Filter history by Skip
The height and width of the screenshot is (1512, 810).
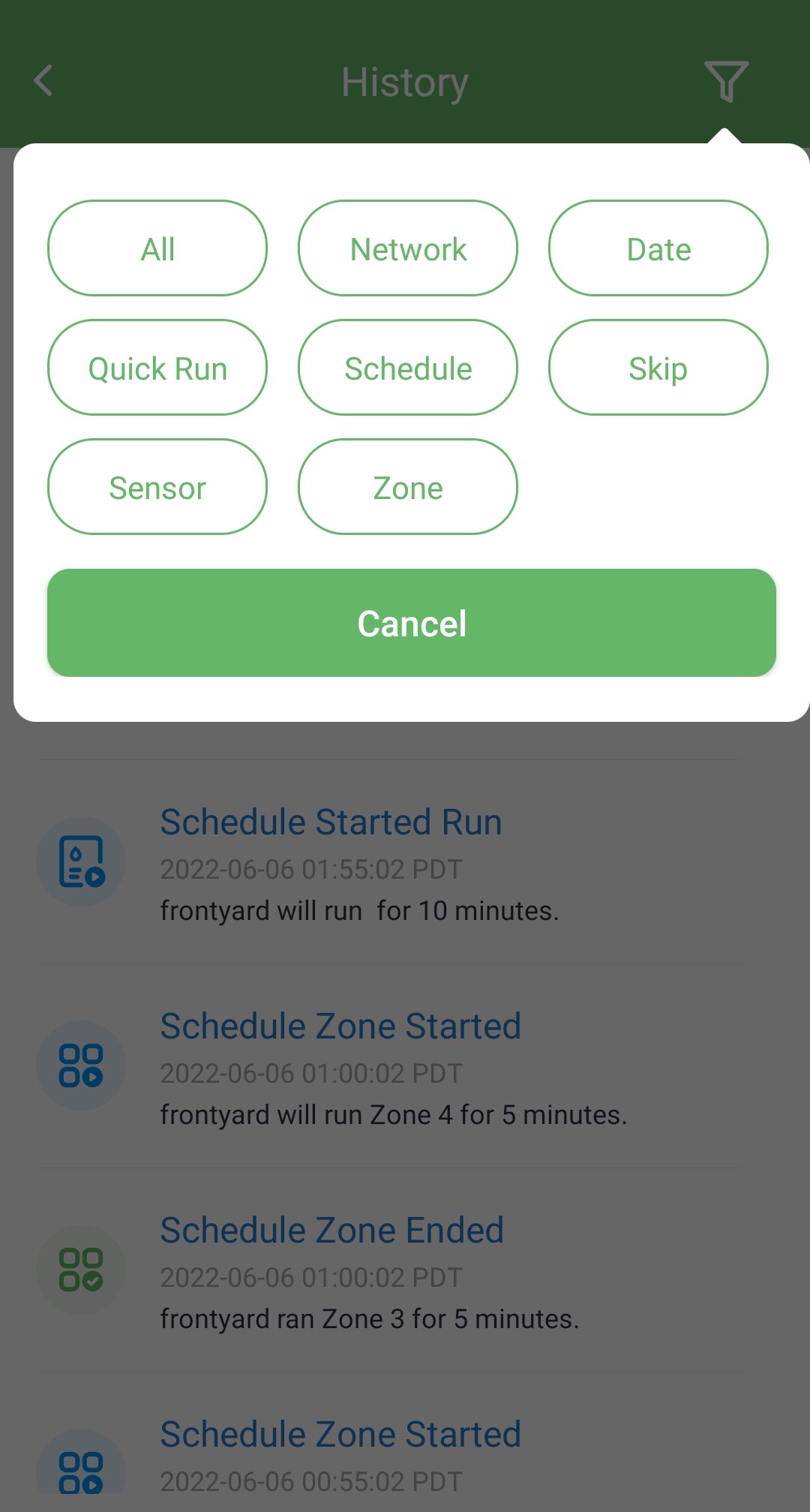[658, 368]
